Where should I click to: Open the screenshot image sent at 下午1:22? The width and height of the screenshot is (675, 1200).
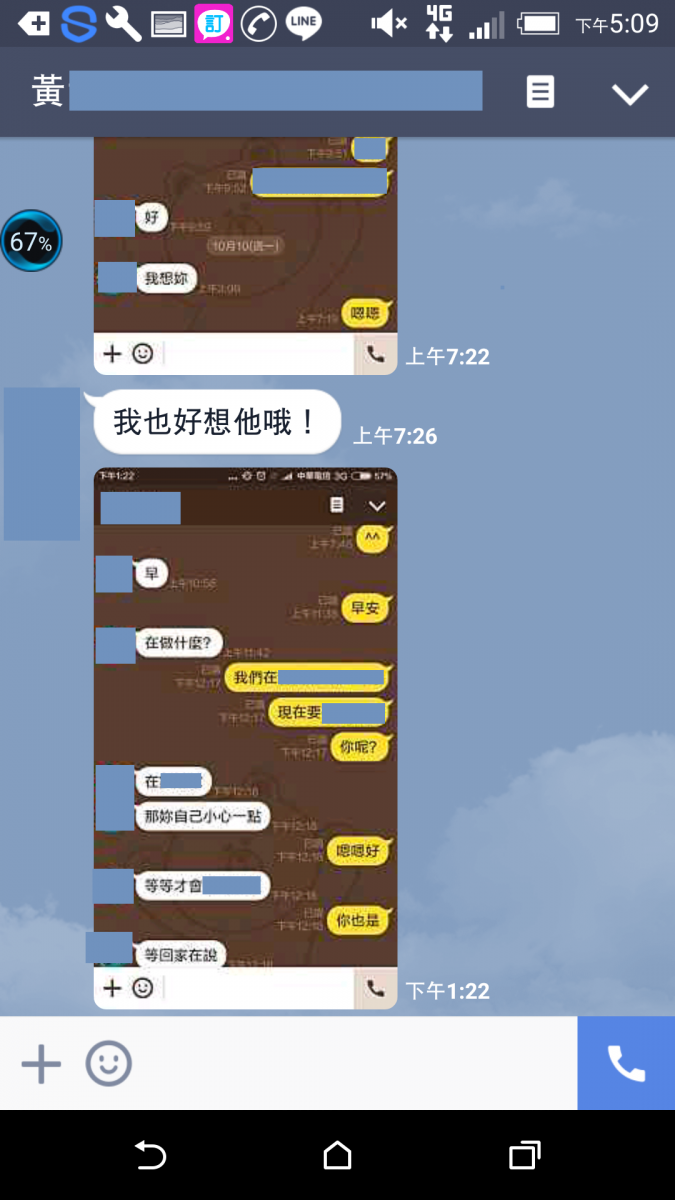245,738
